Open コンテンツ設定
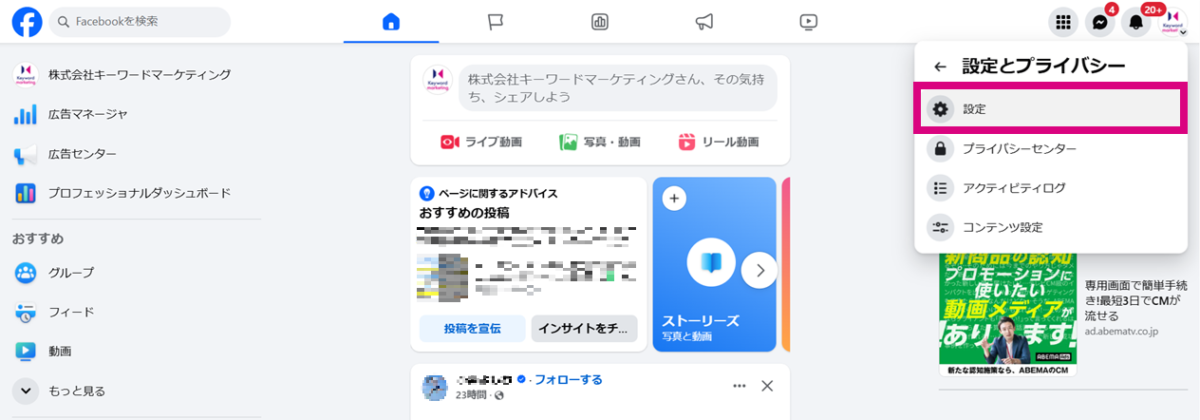Viewport: 1200px width, 420px height. pyautogui.click(x=1050, y=227)
